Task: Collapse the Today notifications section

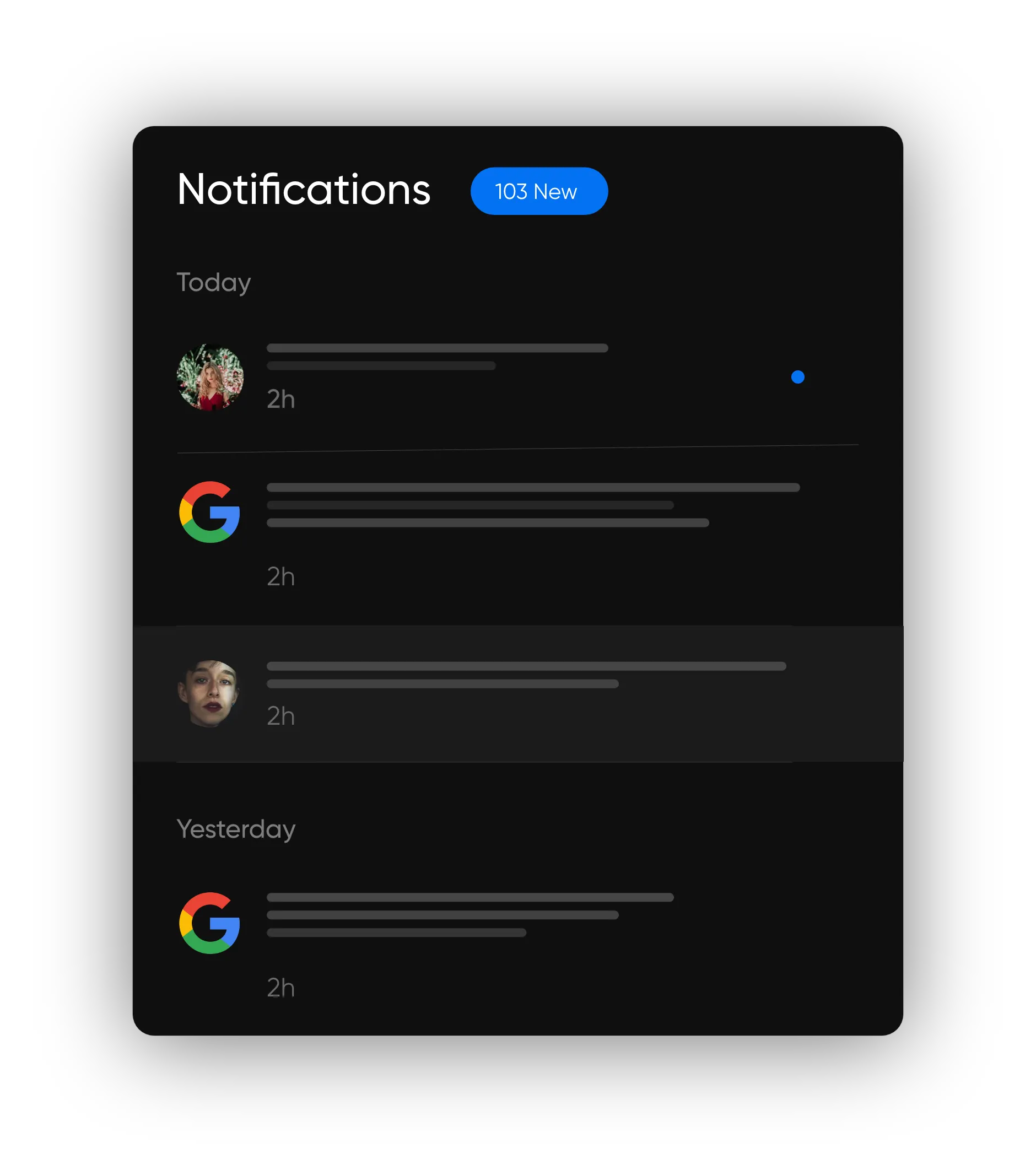Action: 214,282
